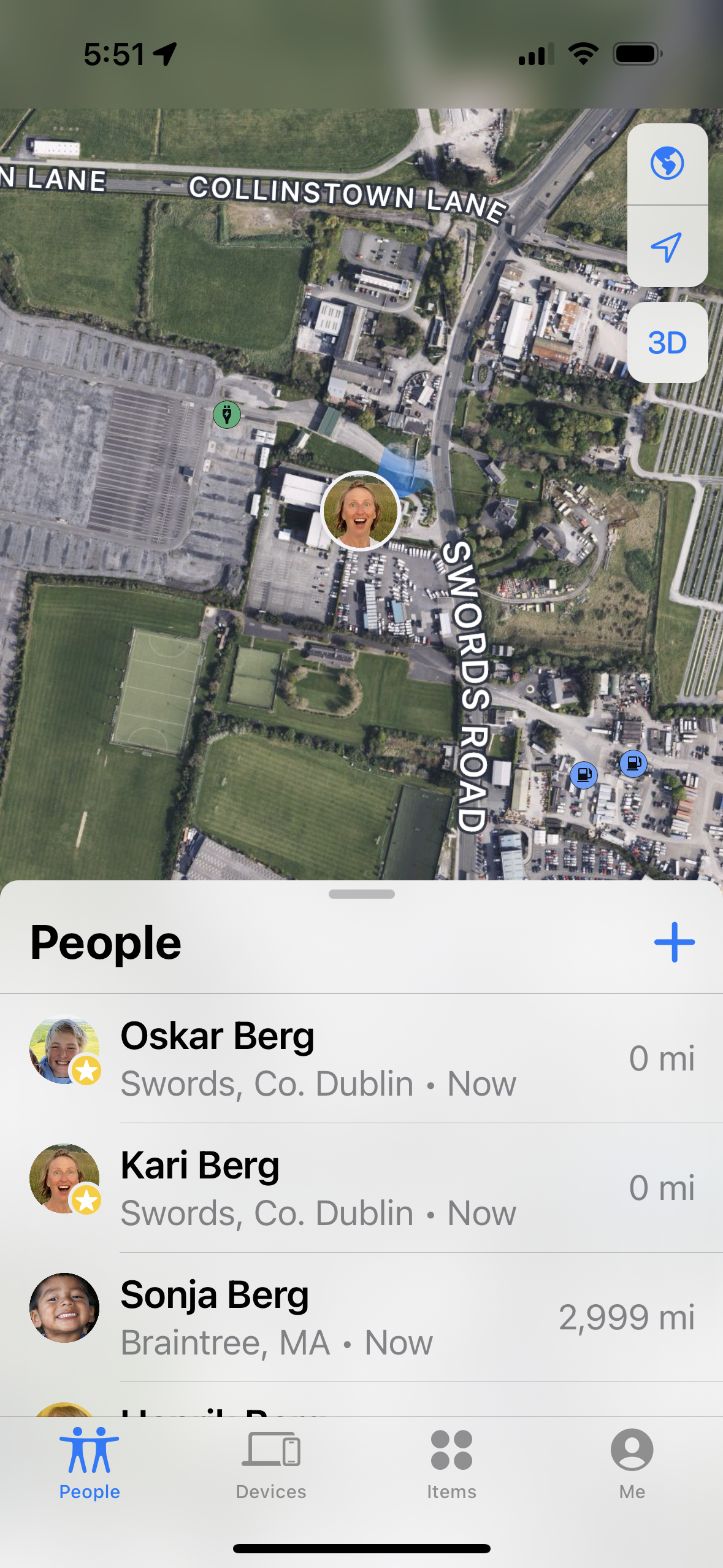
Task: Tap the EV charging station marker
Action: click(x=227, y=415)
